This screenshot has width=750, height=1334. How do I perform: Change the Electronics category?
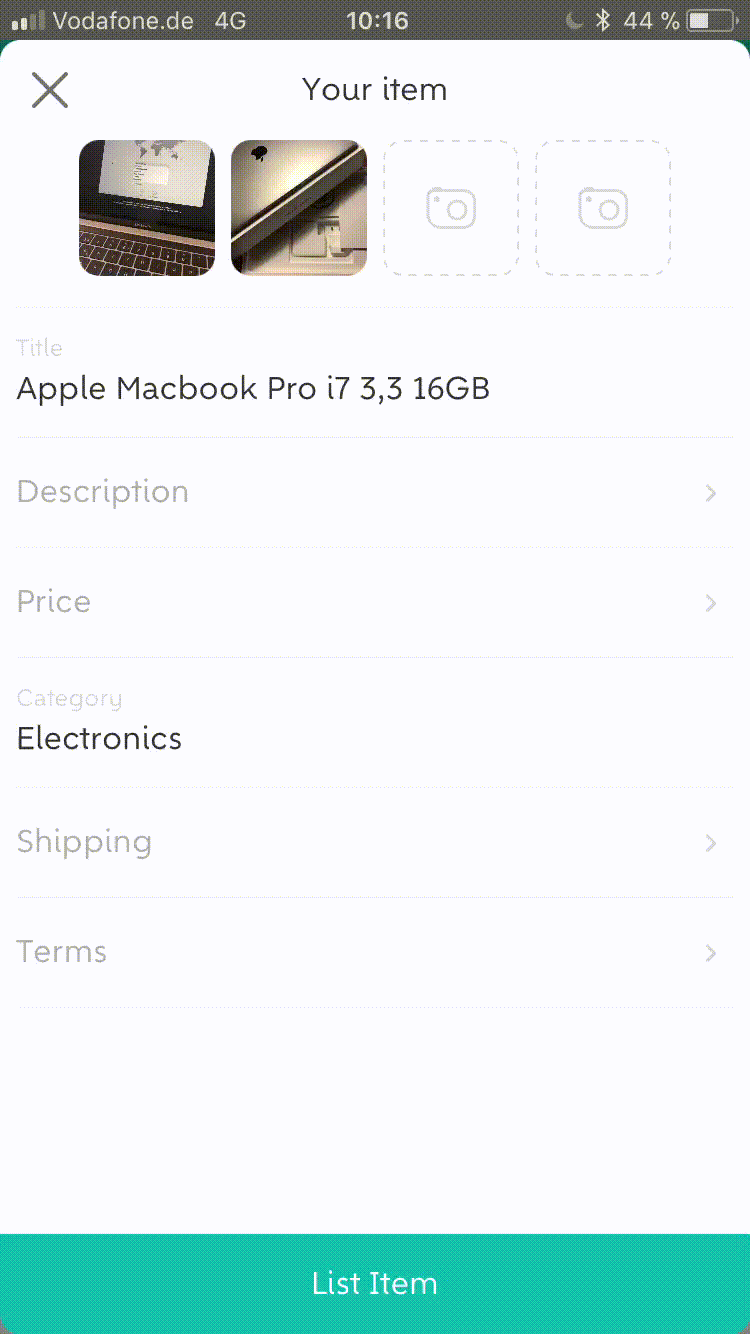[99, 738]
